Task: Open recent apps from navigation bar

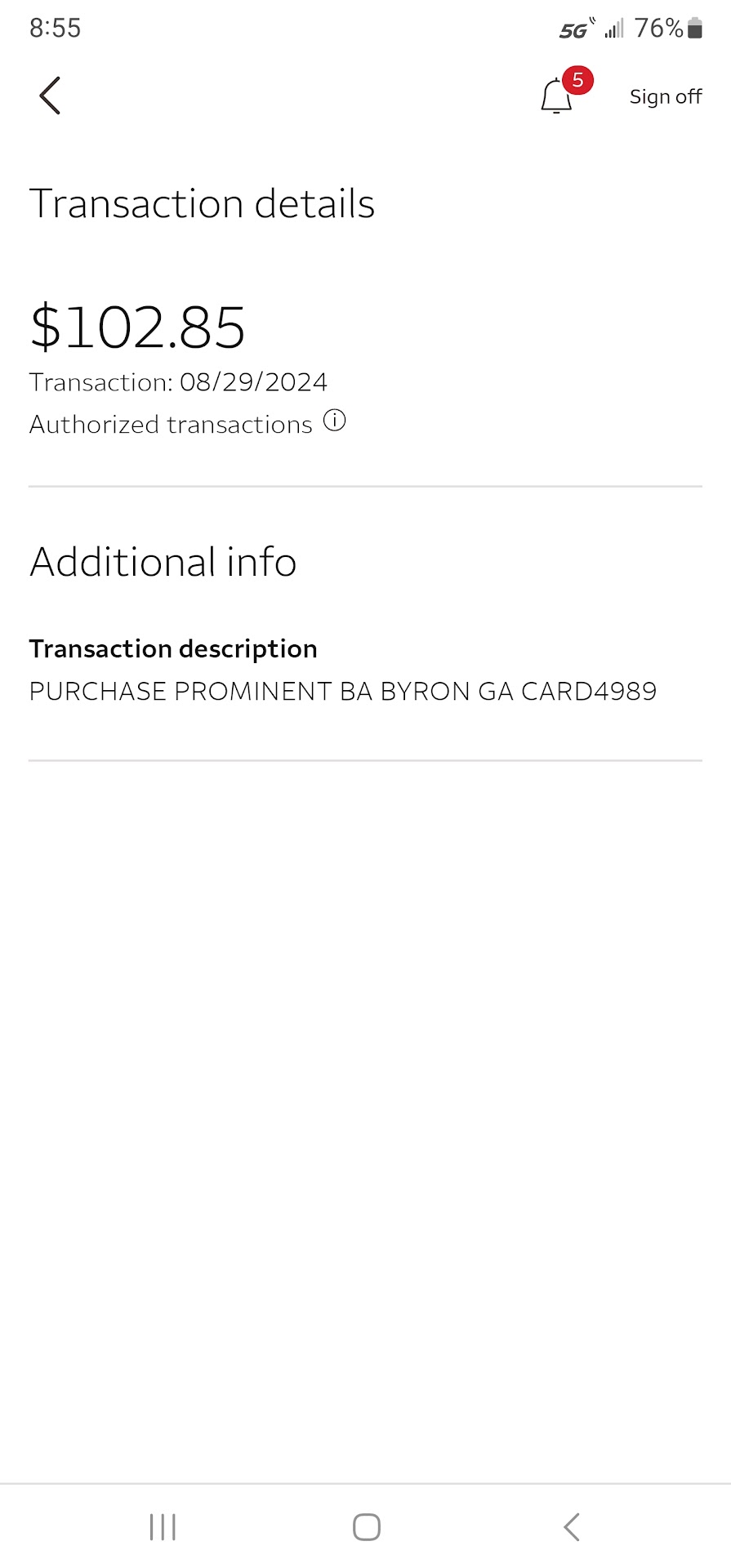Action: 163,1526
